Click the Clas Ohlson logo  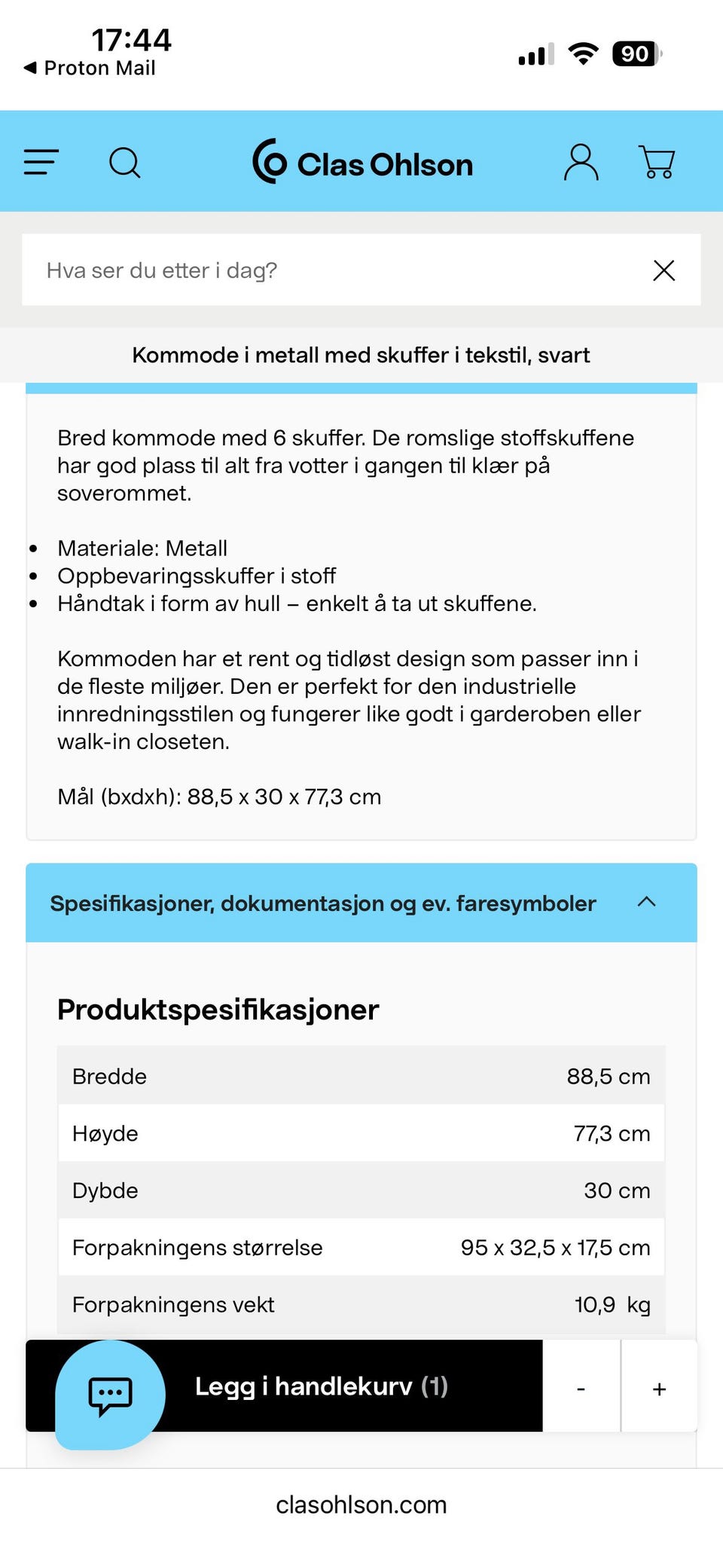coord(362,162)
